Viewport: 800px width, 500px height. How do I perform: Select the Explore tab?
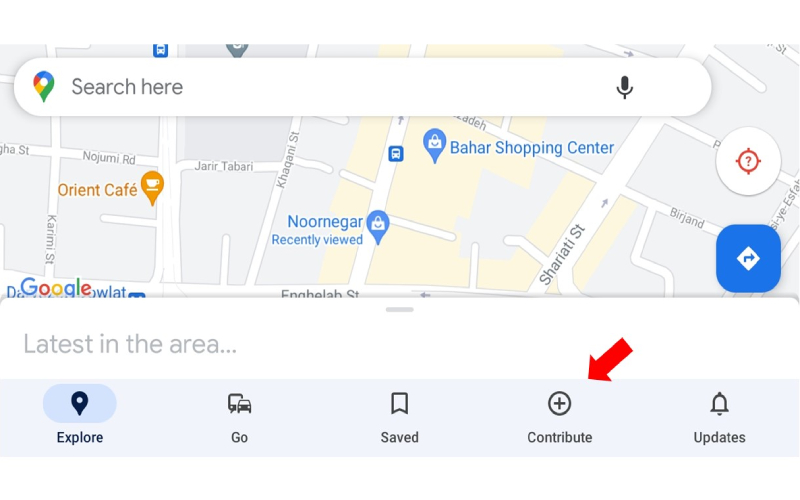click(80, 417)
